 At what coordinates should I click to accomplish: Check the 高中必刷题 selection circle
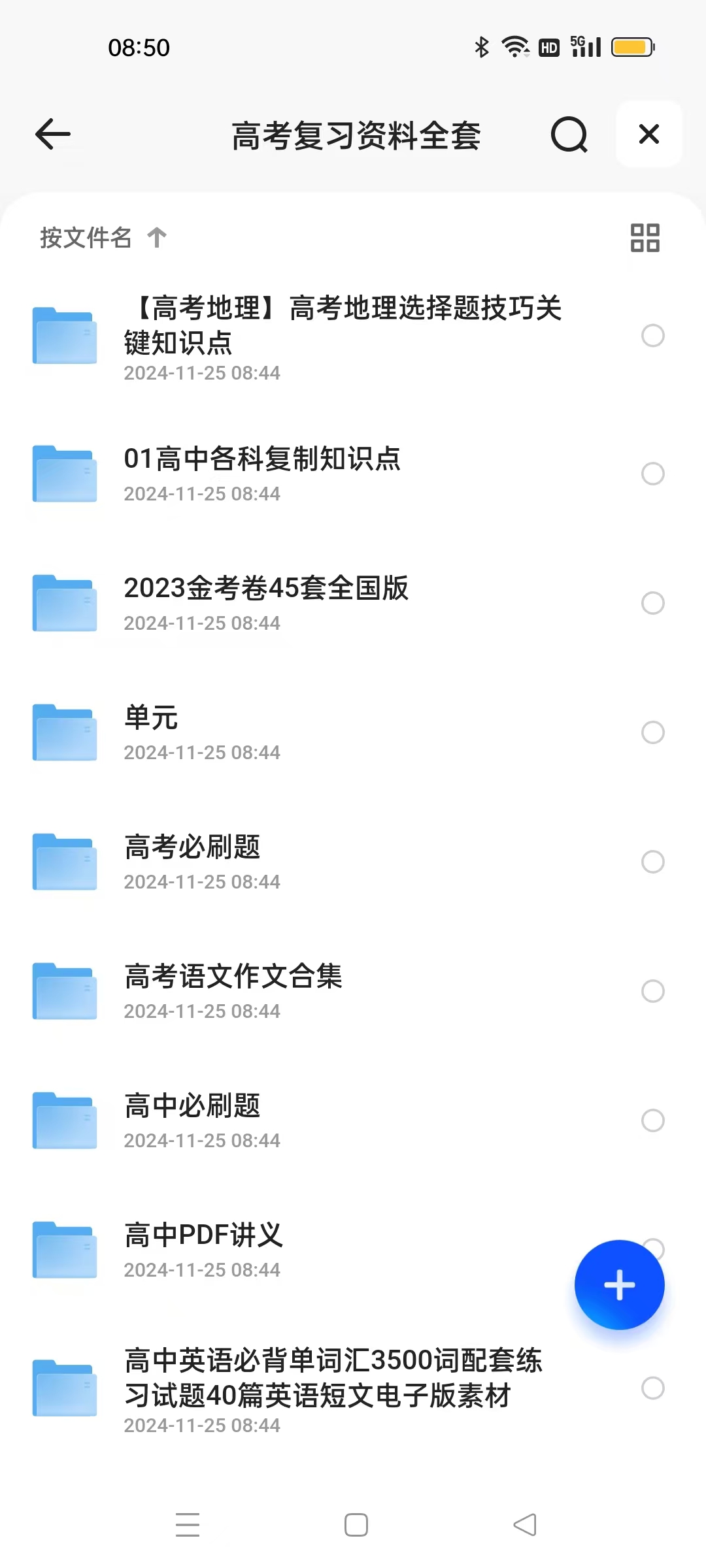(x=653, y=1121)
